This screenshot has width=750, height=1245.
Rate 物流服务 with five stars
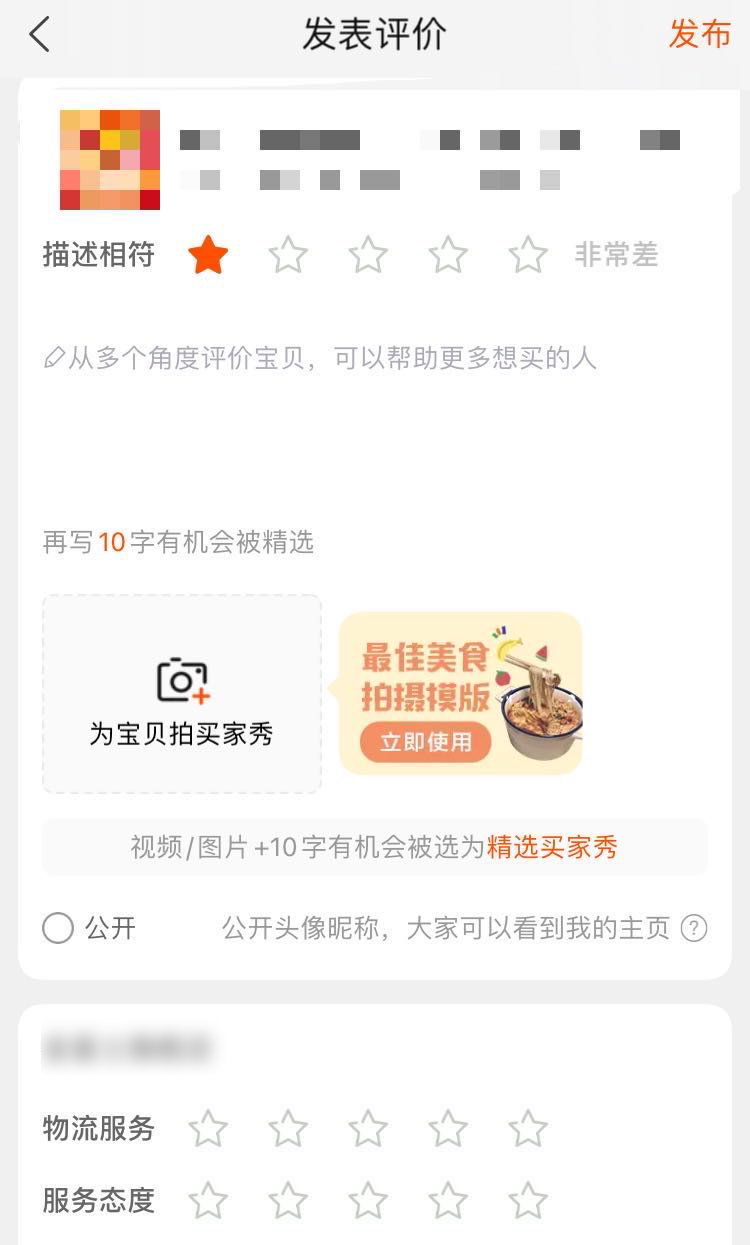click(x=528, y=1129)
